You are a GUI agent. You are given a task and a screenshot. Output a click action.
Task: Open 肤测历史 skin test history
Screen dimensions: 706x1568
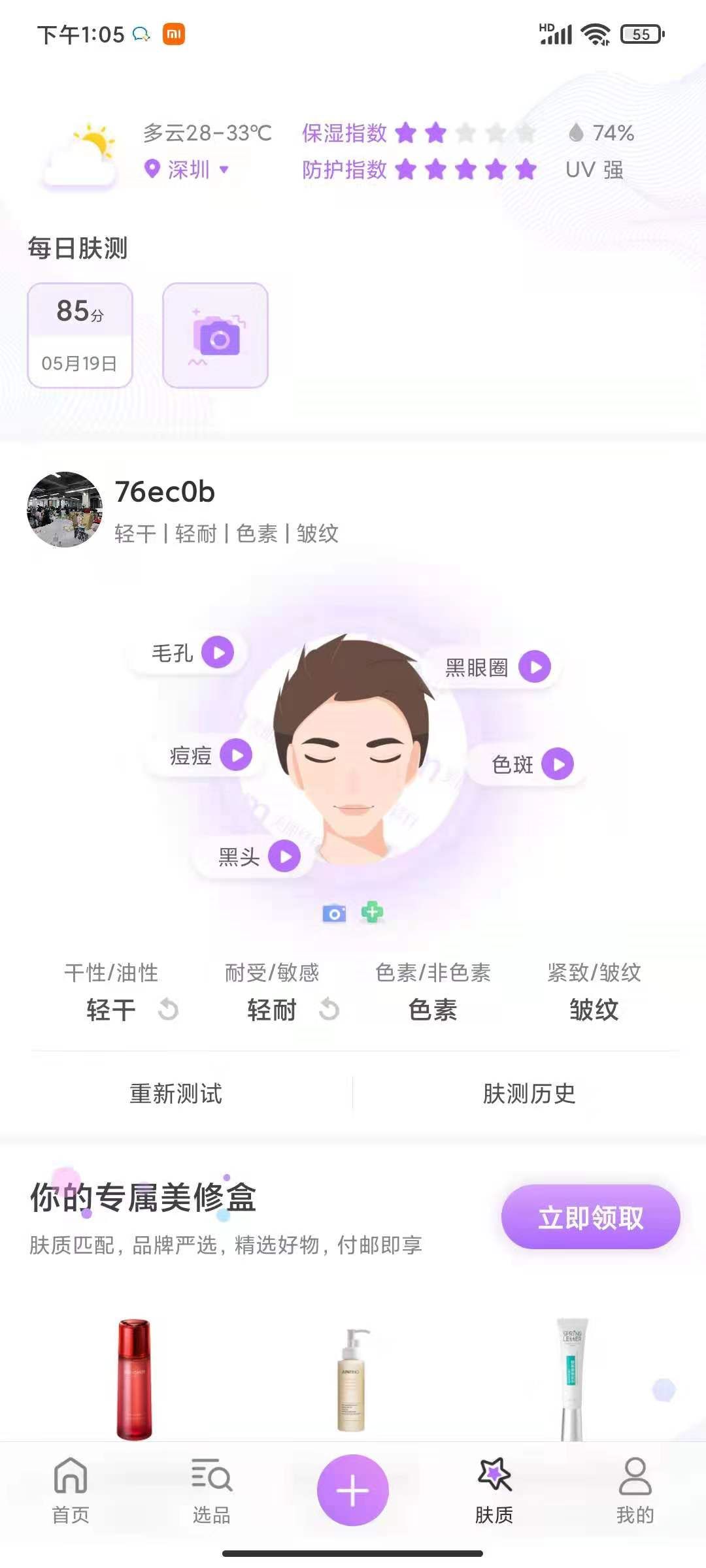[x=529, y=1094]
